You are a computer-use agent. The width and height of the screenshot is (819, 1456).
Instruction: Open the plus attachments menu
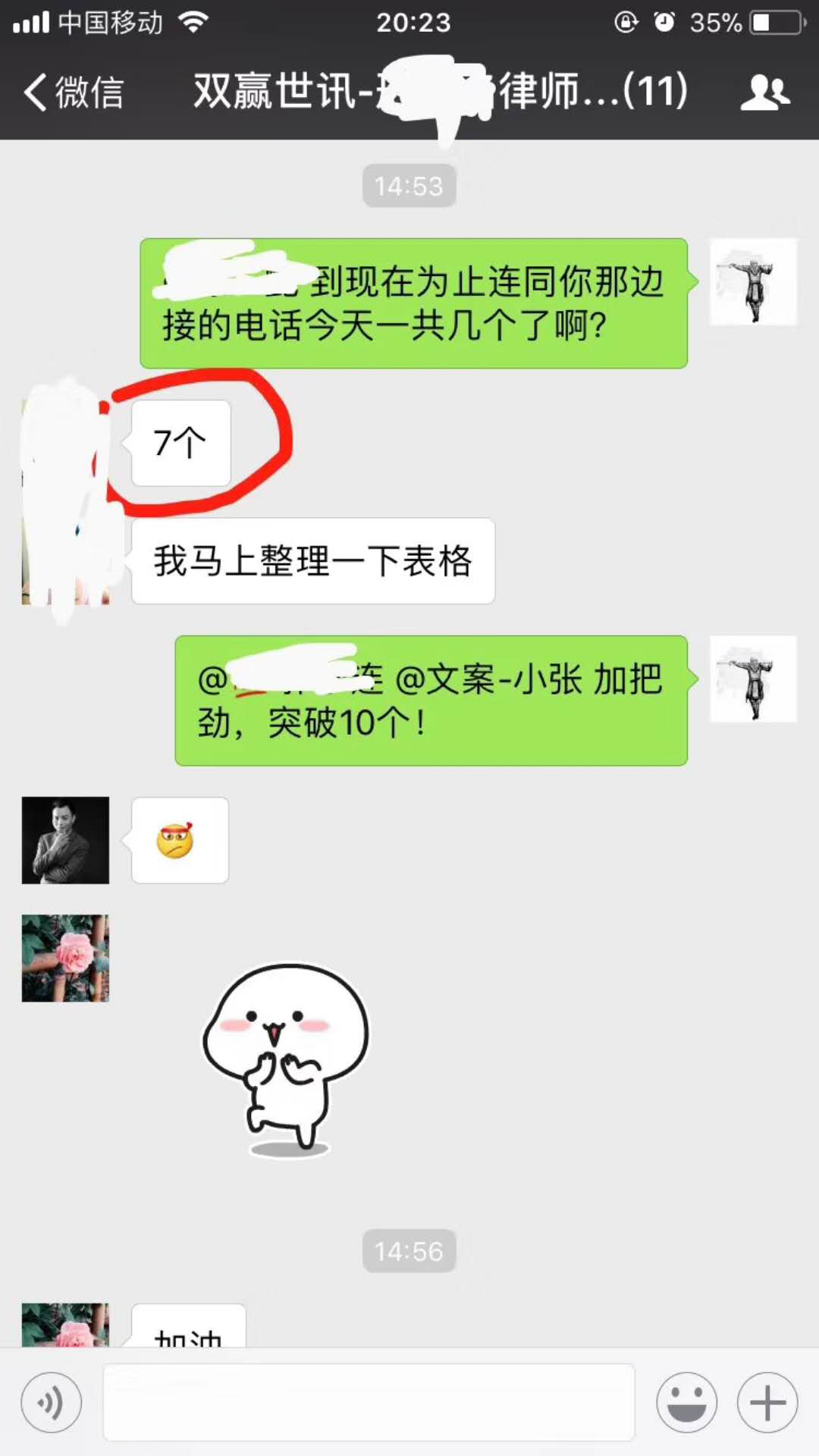point(767,1402)
